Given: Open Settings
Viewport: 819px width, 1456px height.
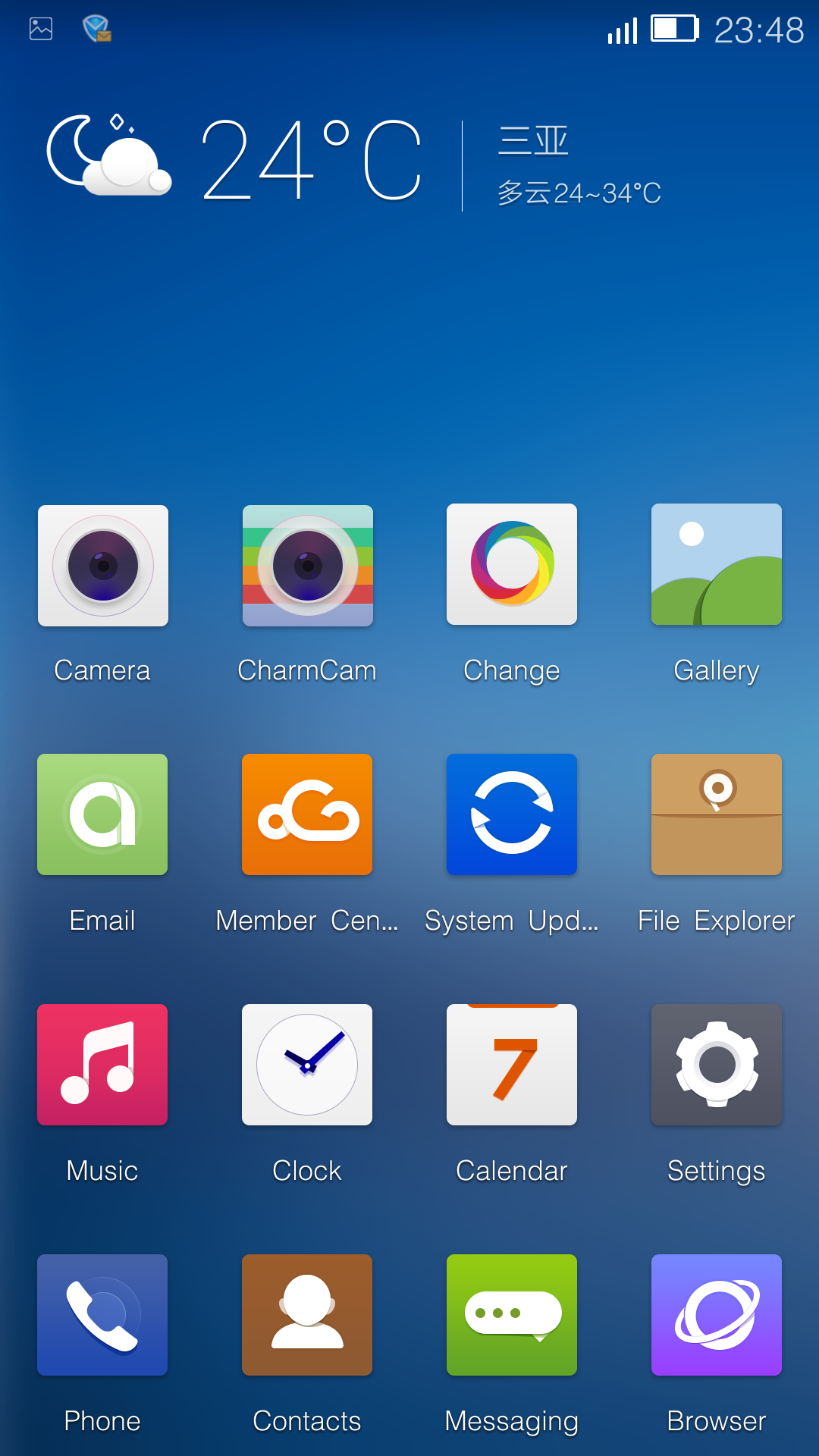Looking at the screenshot, I should pyautogui.click(x=717, y=1065).
